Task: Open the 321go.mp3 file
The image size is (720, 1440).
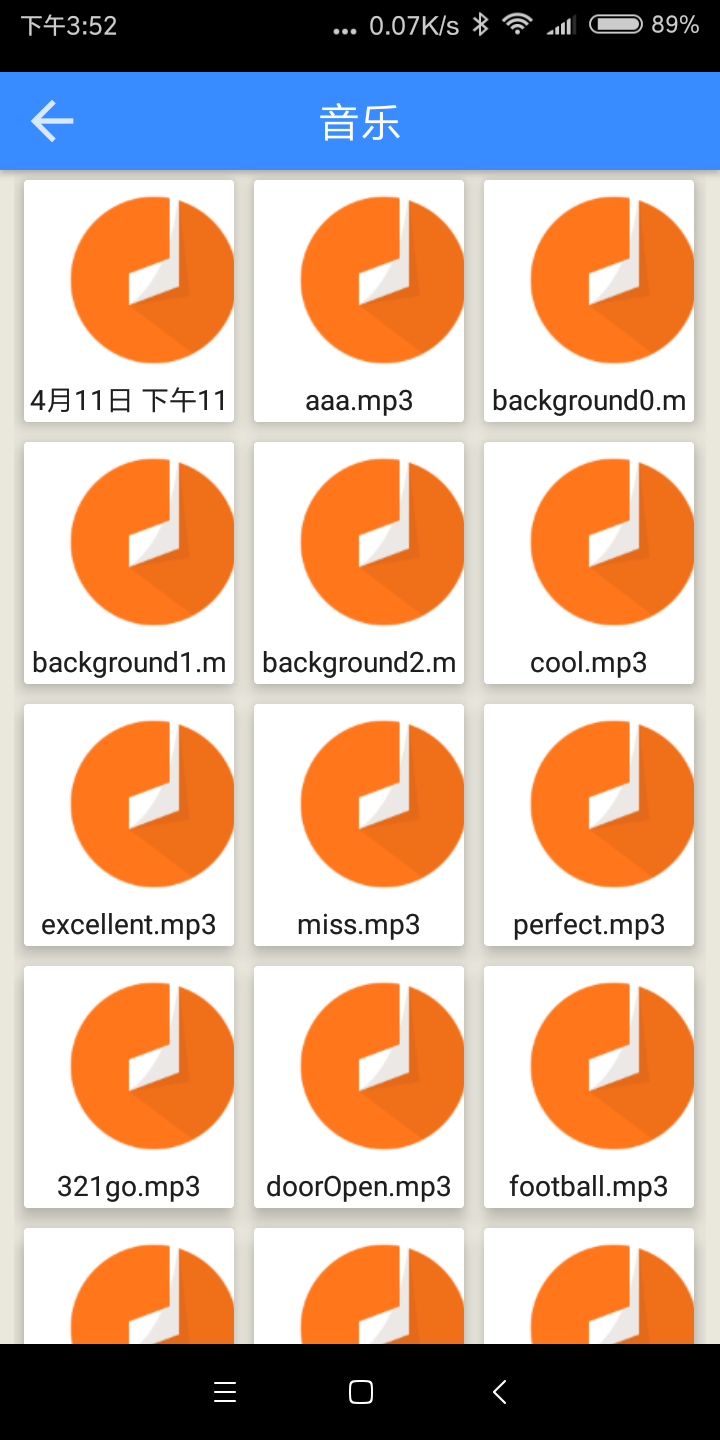Action: tap(129, 1087)
